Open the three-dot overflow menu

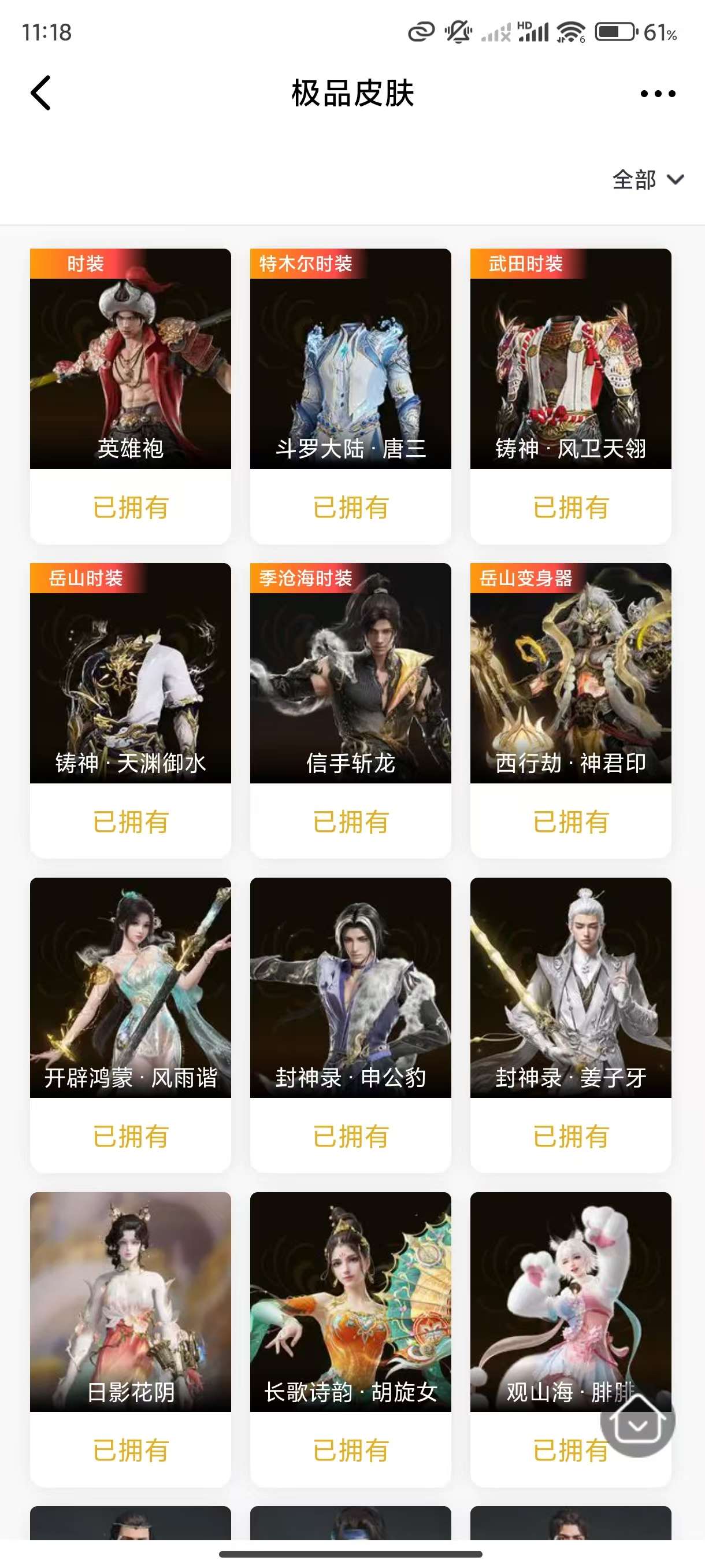[658, 94]
